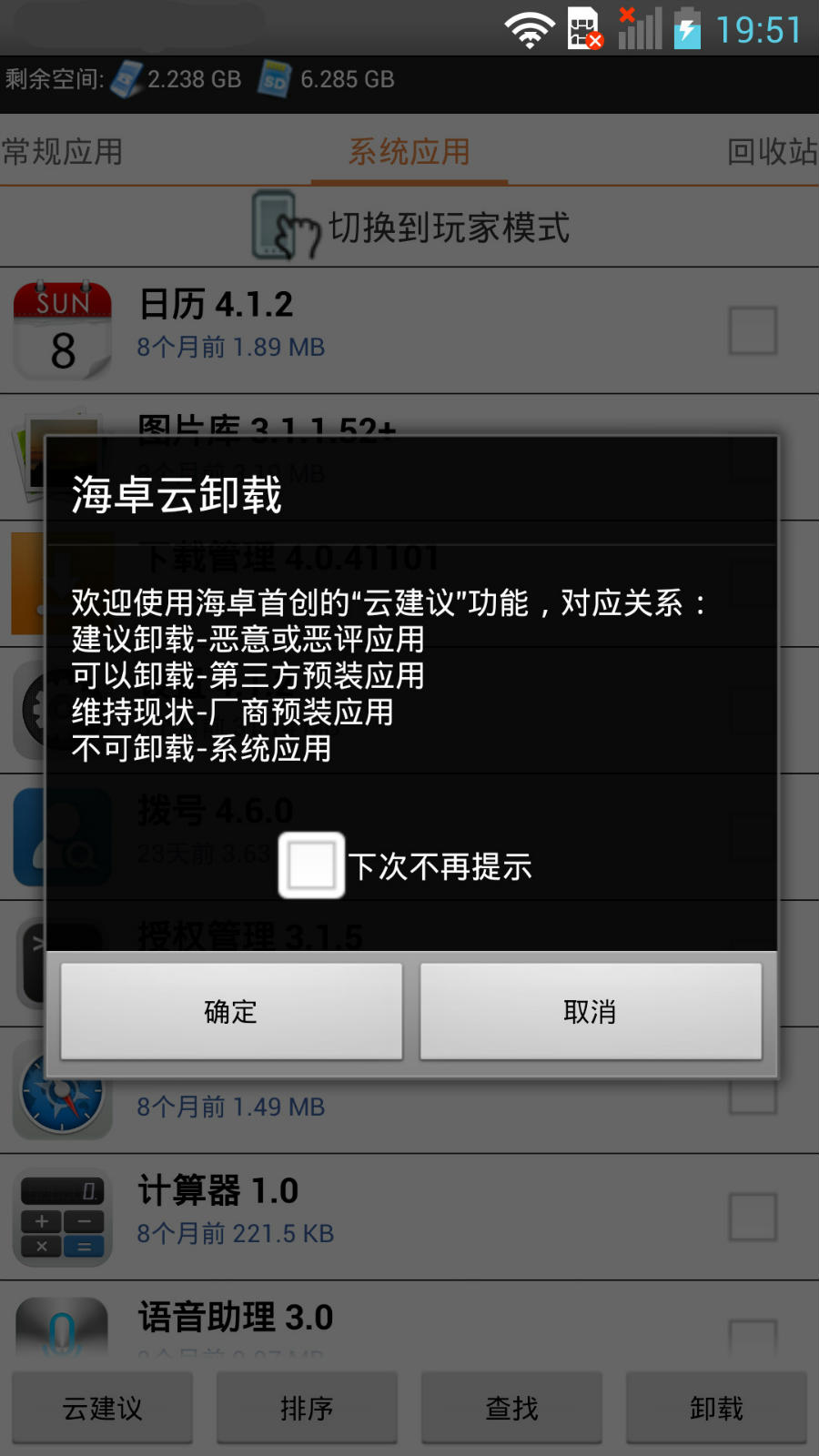Open the 云建议 button

[102, 1408]
